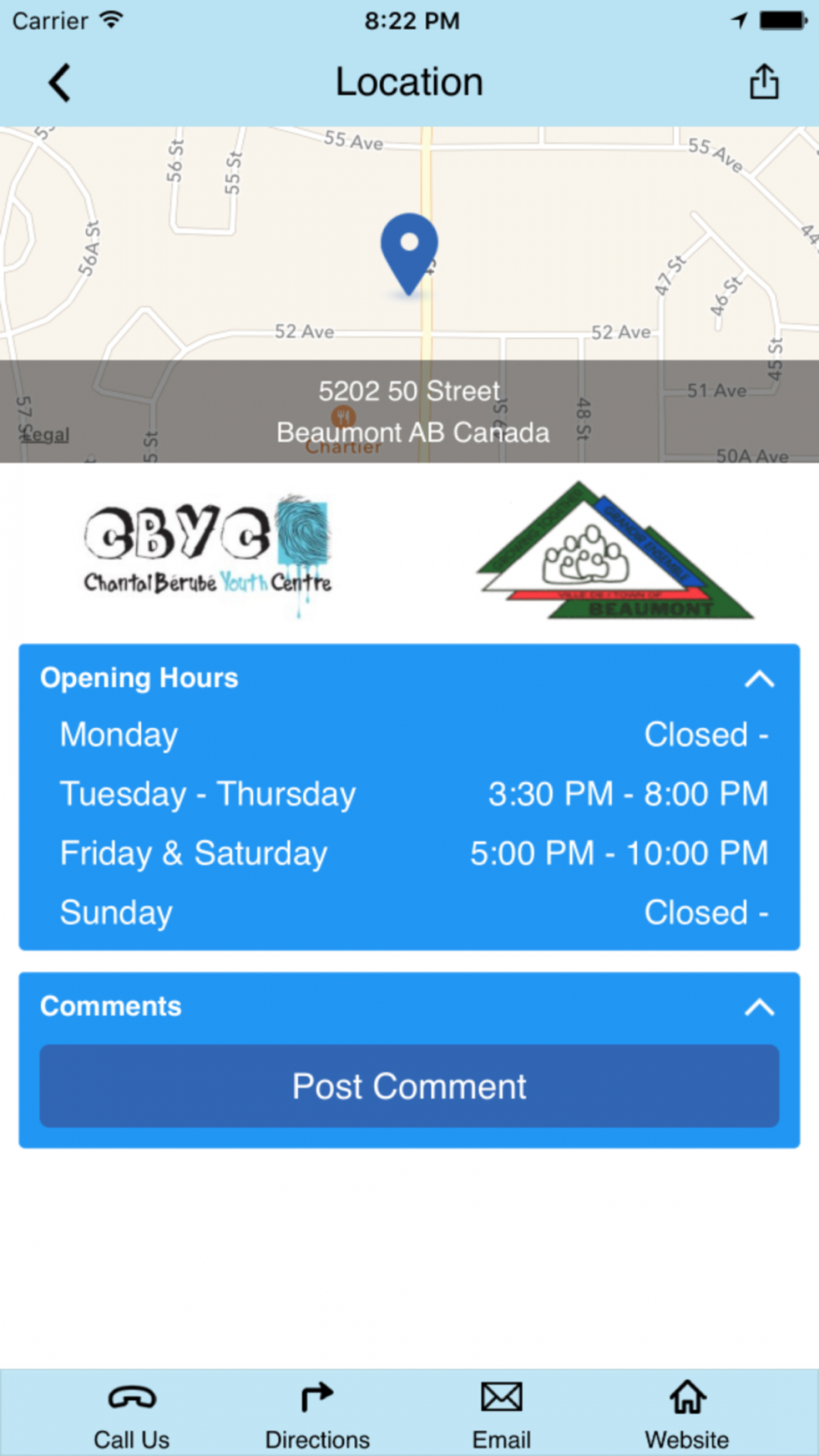Image resolution: width=819 pixels, height=1456 pixels.
Task: Get Directions to the location
Action: (x=317, y=1413)
